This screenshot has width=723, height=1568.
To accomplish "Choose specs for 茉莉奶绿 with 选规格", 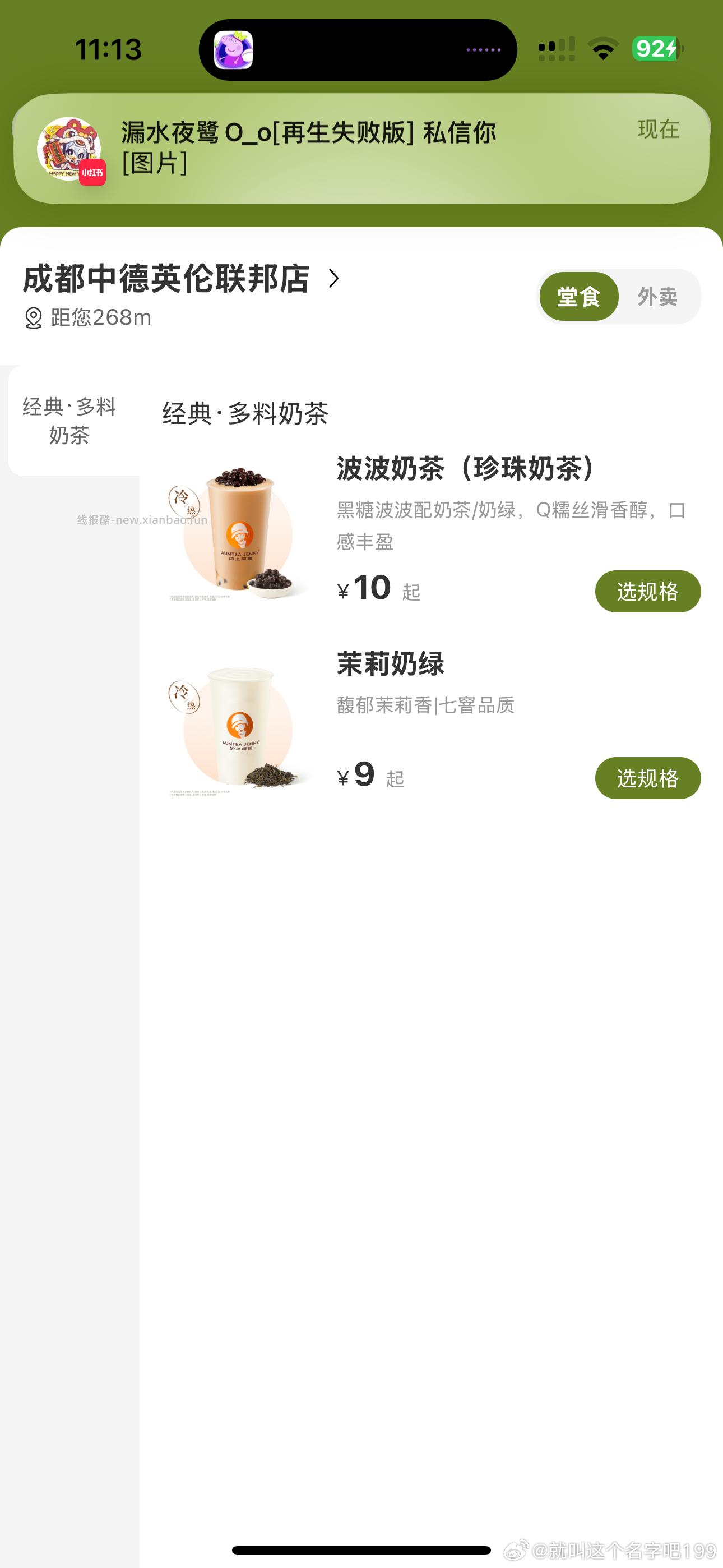I will point(647,777).
